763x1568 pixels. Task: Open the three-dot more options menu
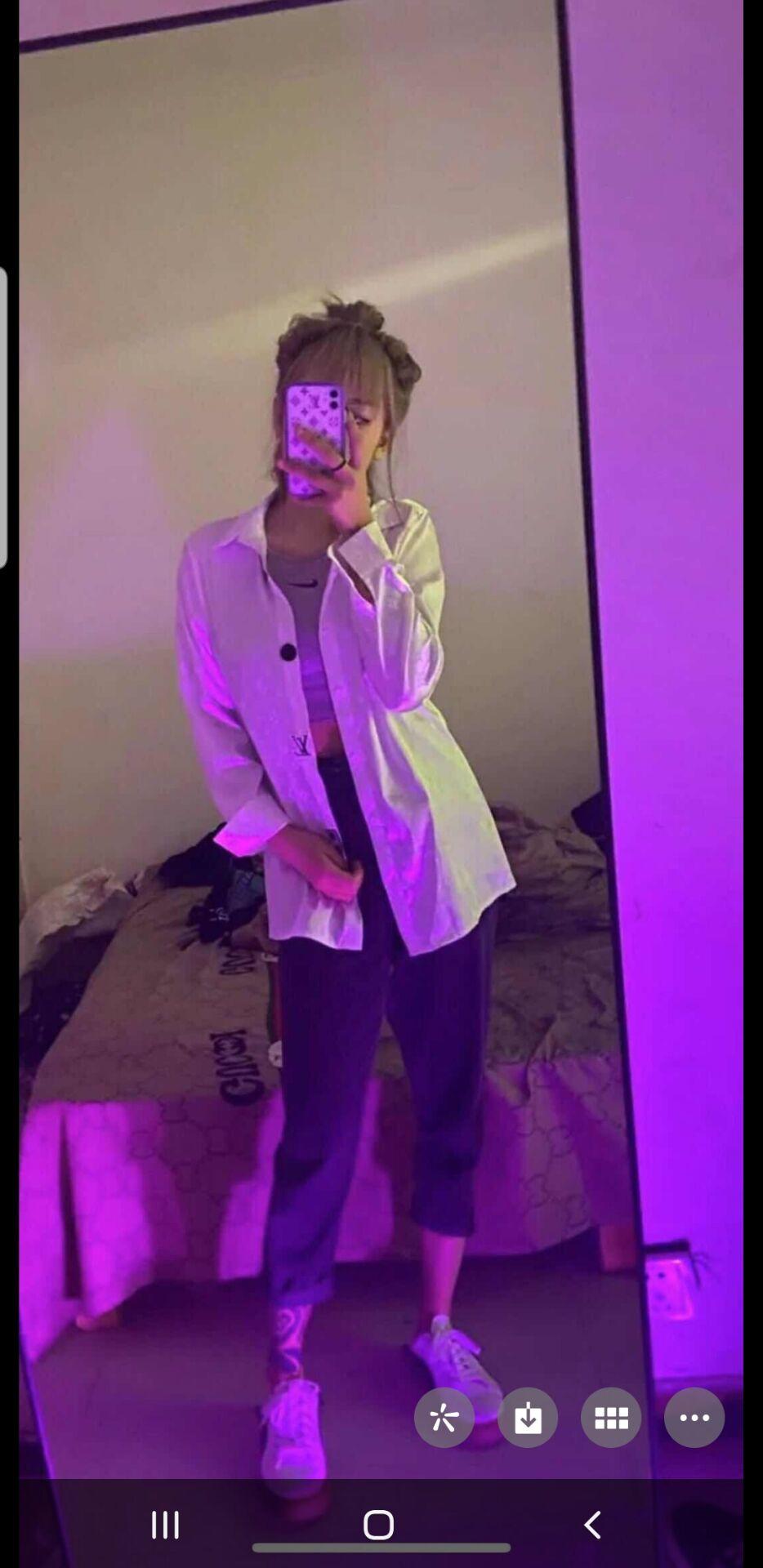click(694, 1418)
